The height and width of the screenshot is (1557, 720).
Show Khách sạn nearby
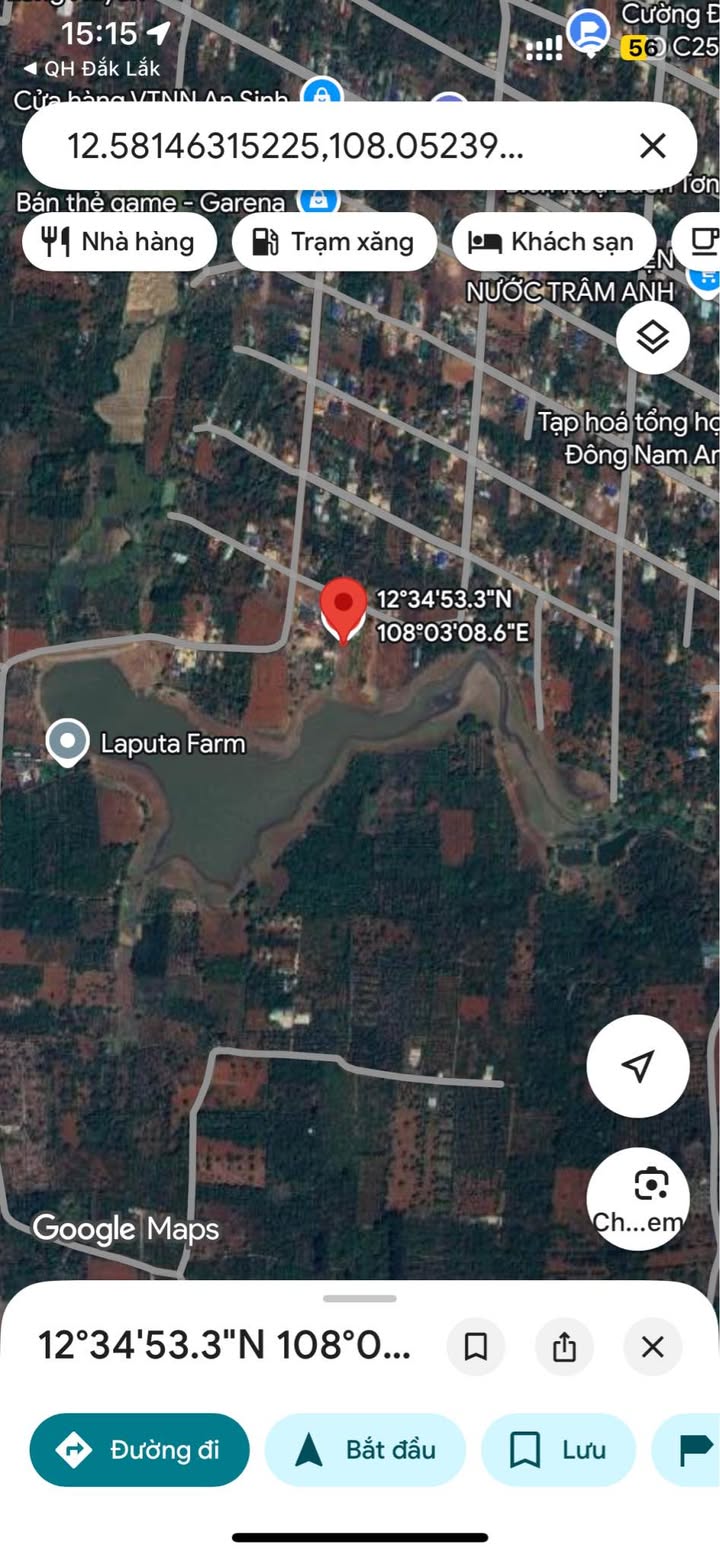tap(553, 242)
